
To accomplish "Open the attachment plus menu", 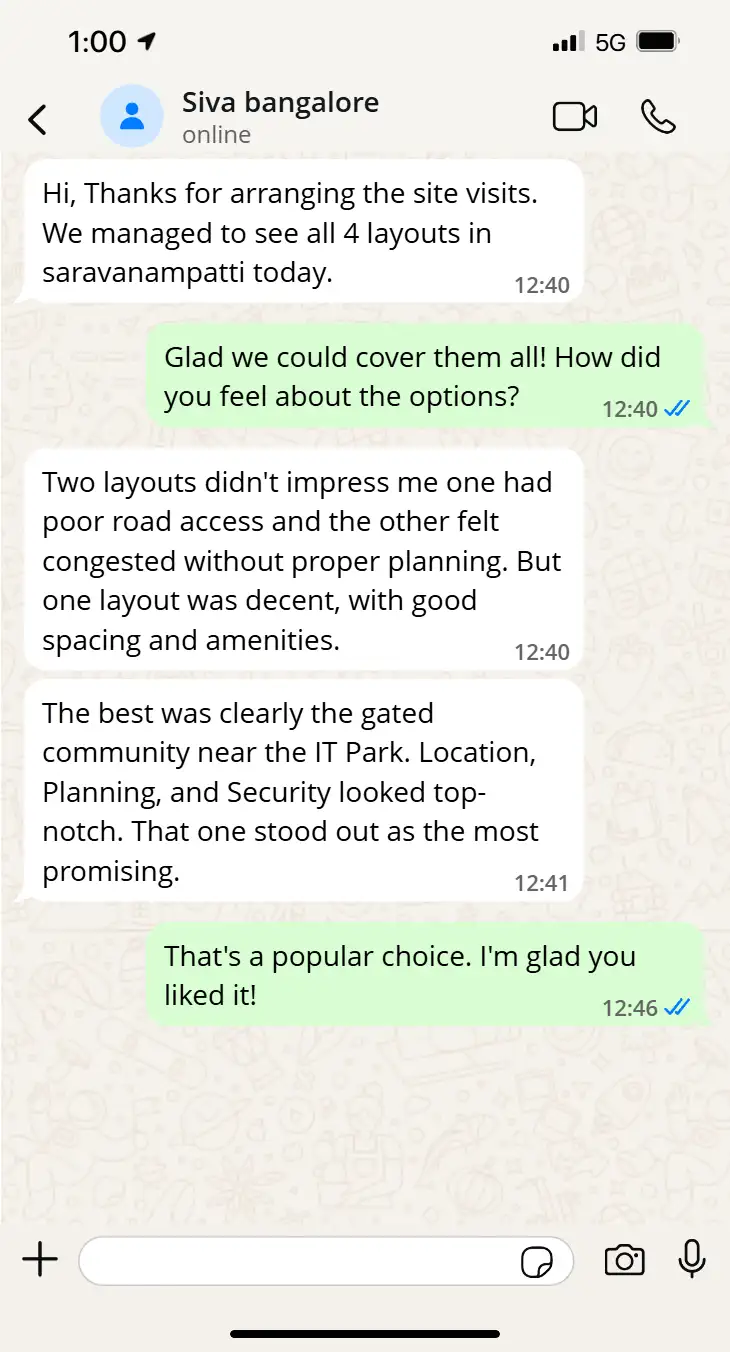I will point(40,1260).
